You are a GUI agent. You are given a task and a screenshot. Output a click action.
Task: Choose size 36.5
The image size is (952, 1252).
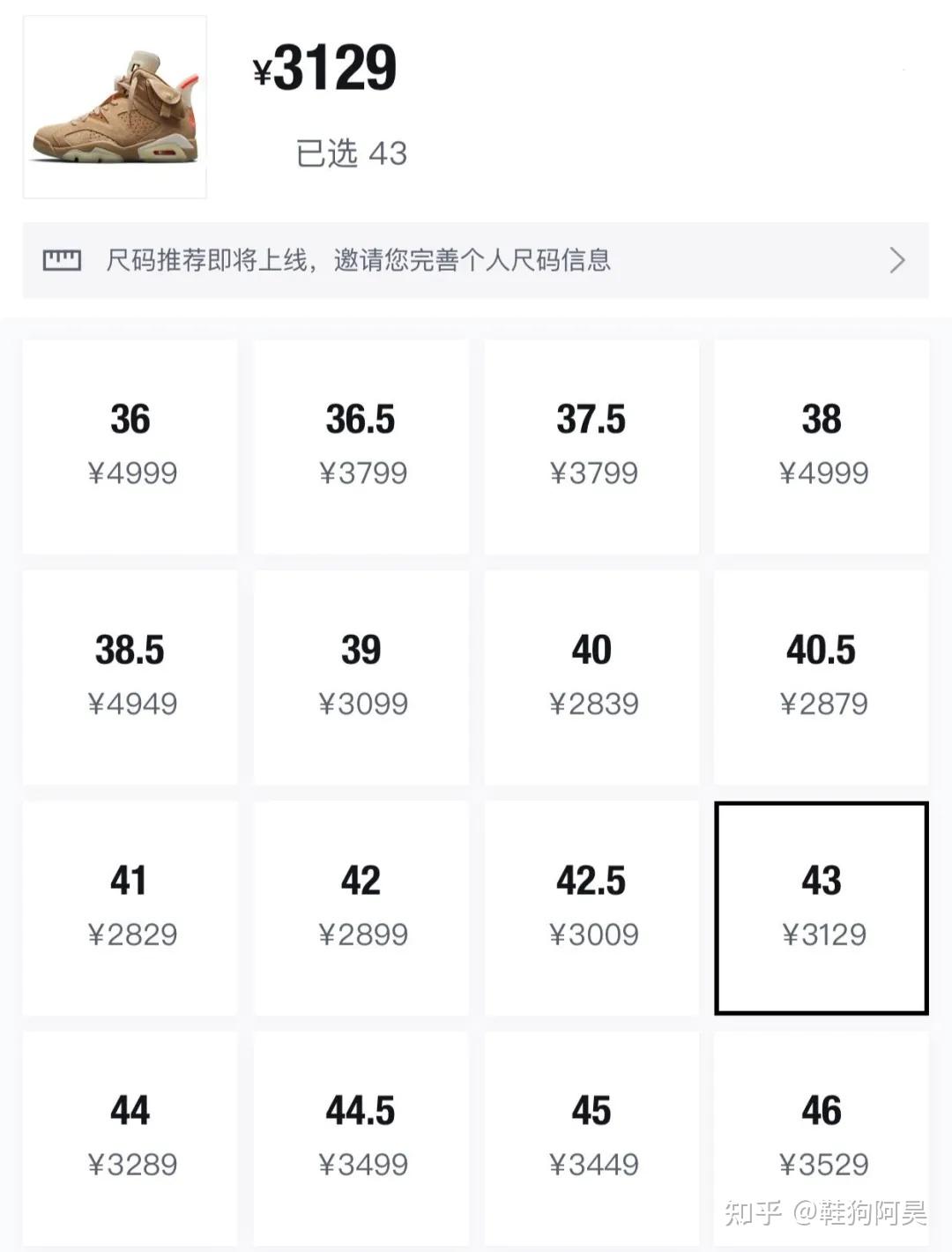pyautogui.click(x=361, y=446)
